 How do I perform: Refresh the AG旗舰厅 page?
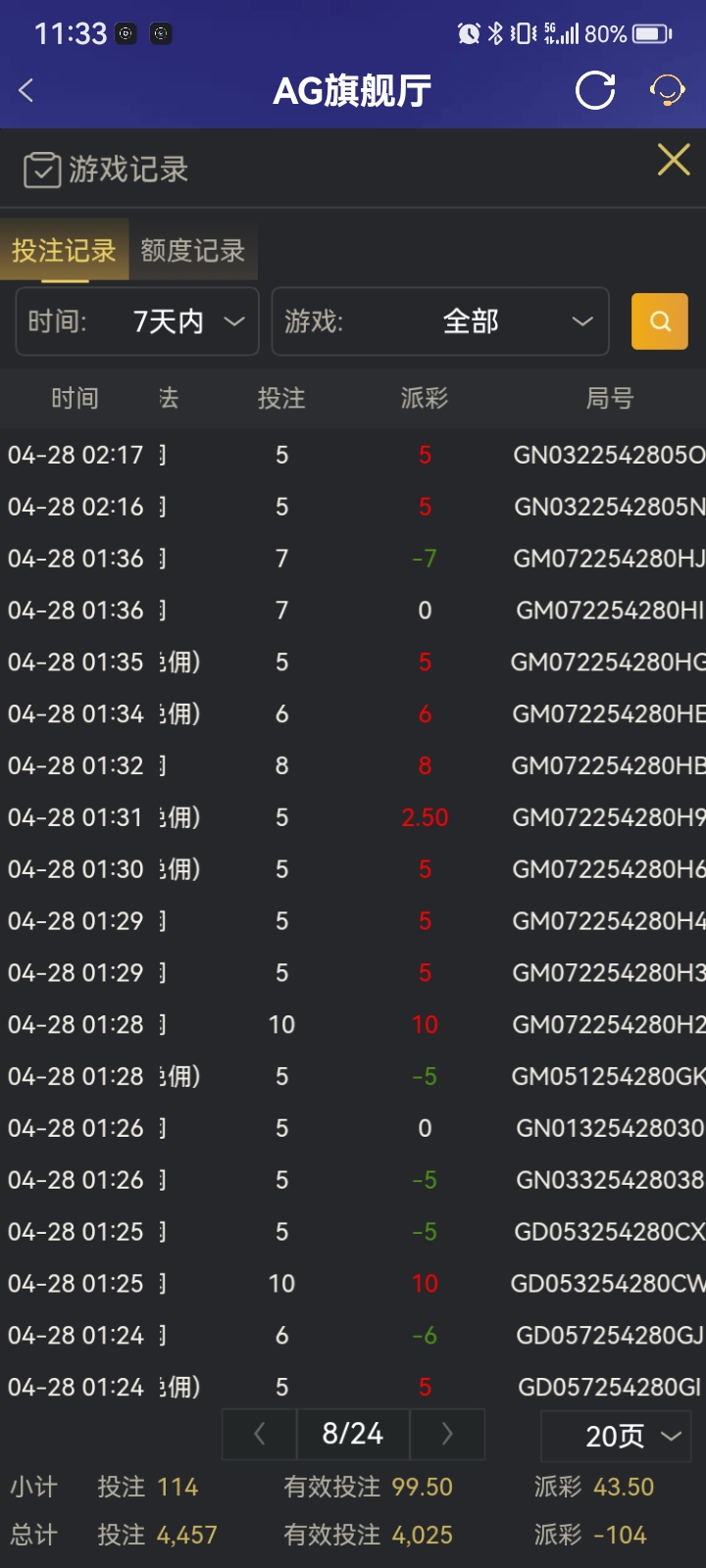coord(595,91)
